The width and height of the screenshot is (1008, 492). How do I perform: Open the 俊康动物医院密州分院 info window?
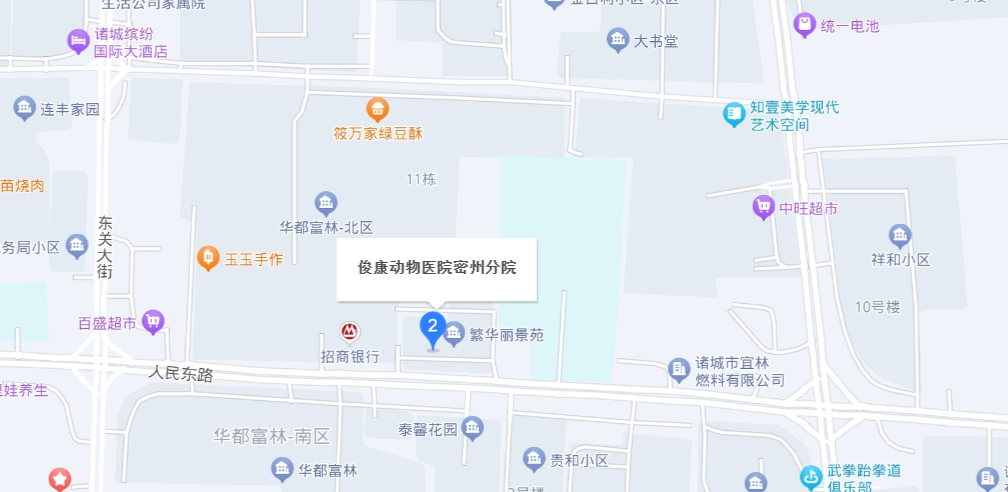tap(437, 269)
